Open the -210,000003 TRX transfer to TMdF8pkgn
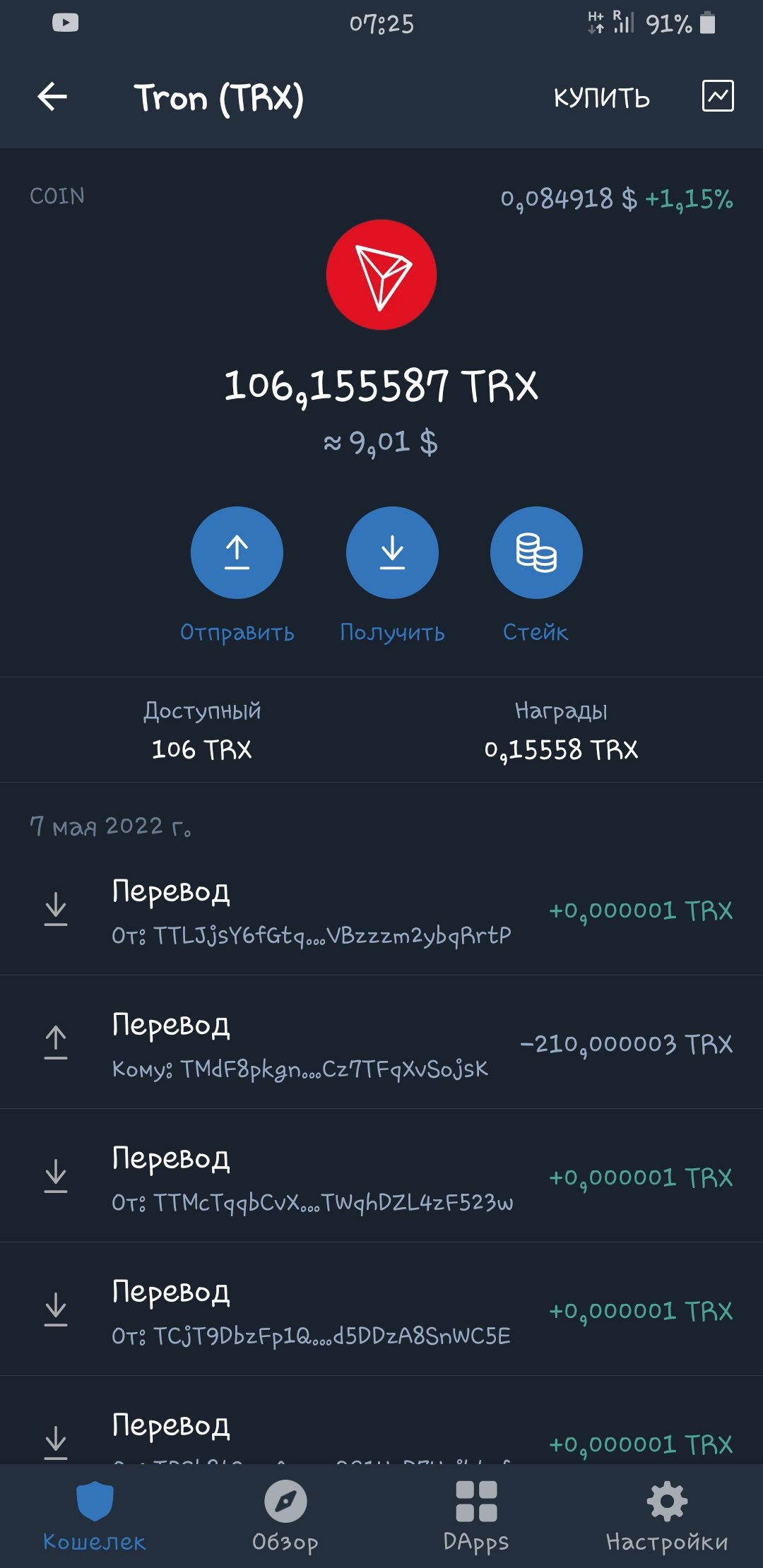 (381, 1044)
